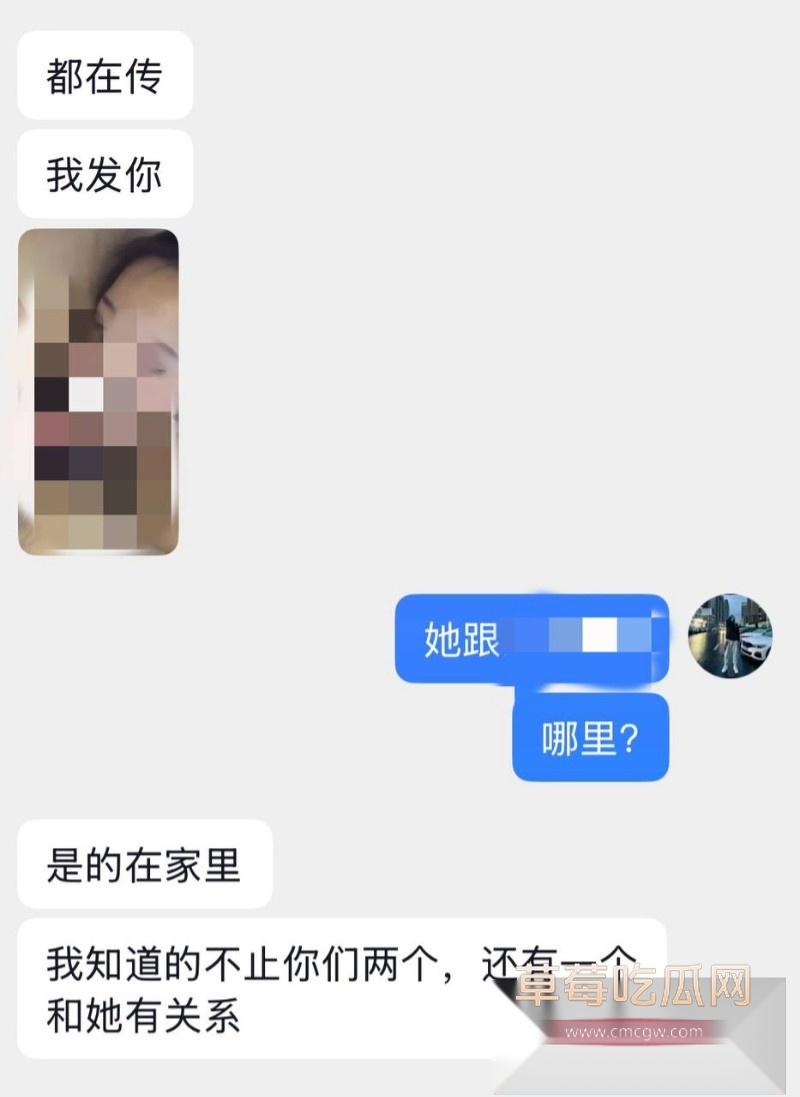Viewport: 800px width, 1097px height.
Task: Select the '我发你' message bubble
Action: pyautogui.click(x=105, y=173)
